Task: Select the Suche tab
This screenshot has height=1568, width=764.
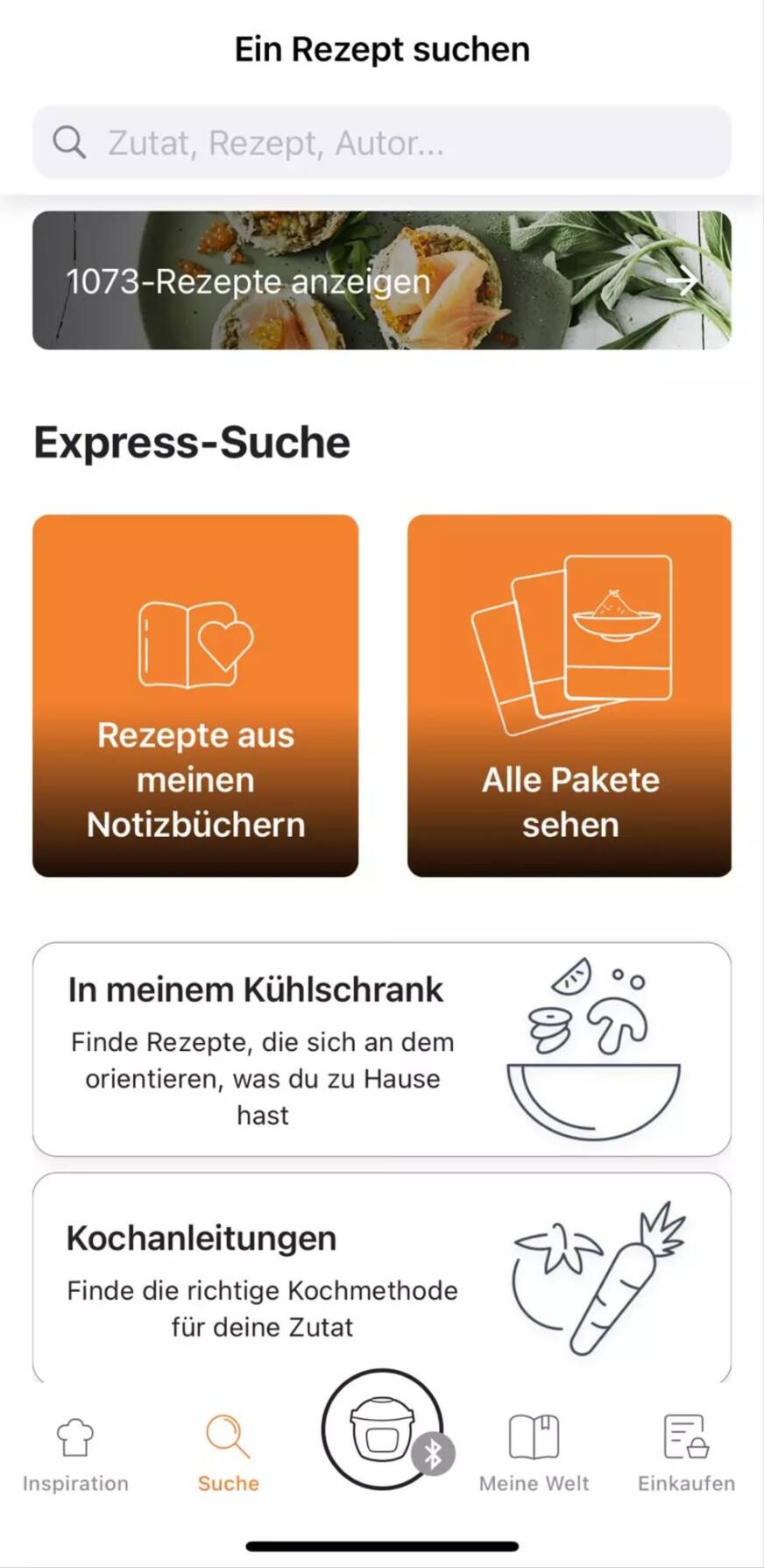Action: click(228, 1453)
